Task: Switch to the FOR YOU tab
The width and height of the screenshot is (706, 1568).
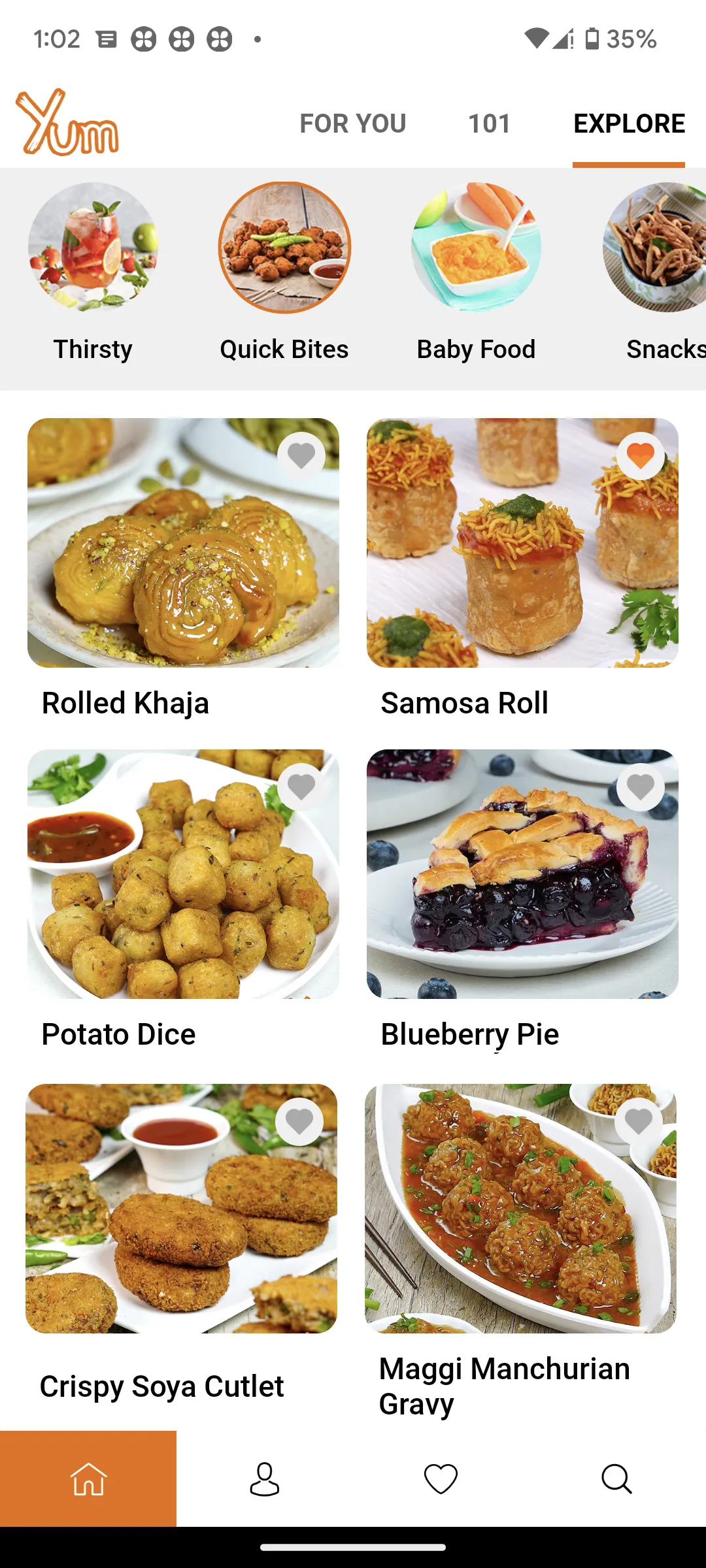Action: tap(353, 124)
